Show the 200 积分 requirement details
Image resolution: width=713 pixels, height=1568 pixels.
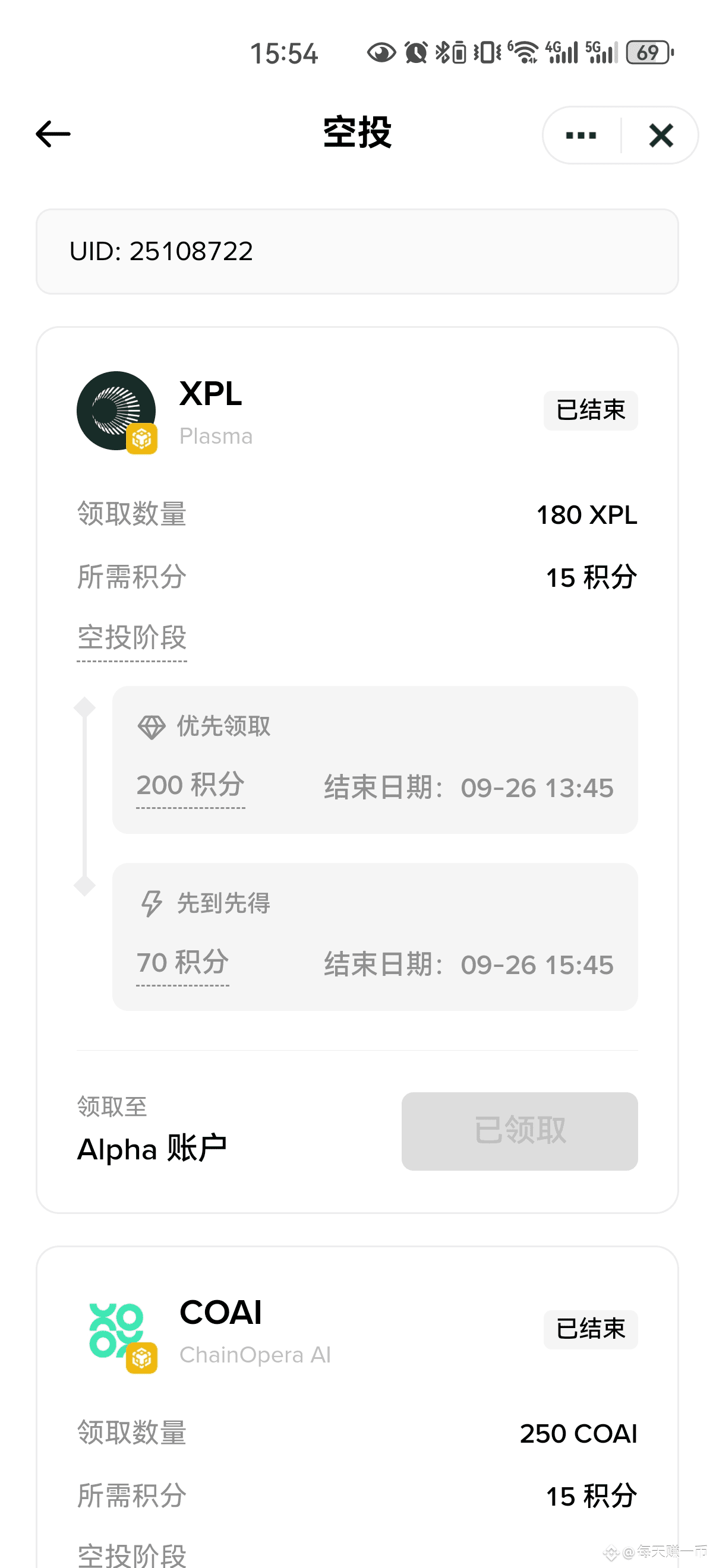tap(190, 785)
